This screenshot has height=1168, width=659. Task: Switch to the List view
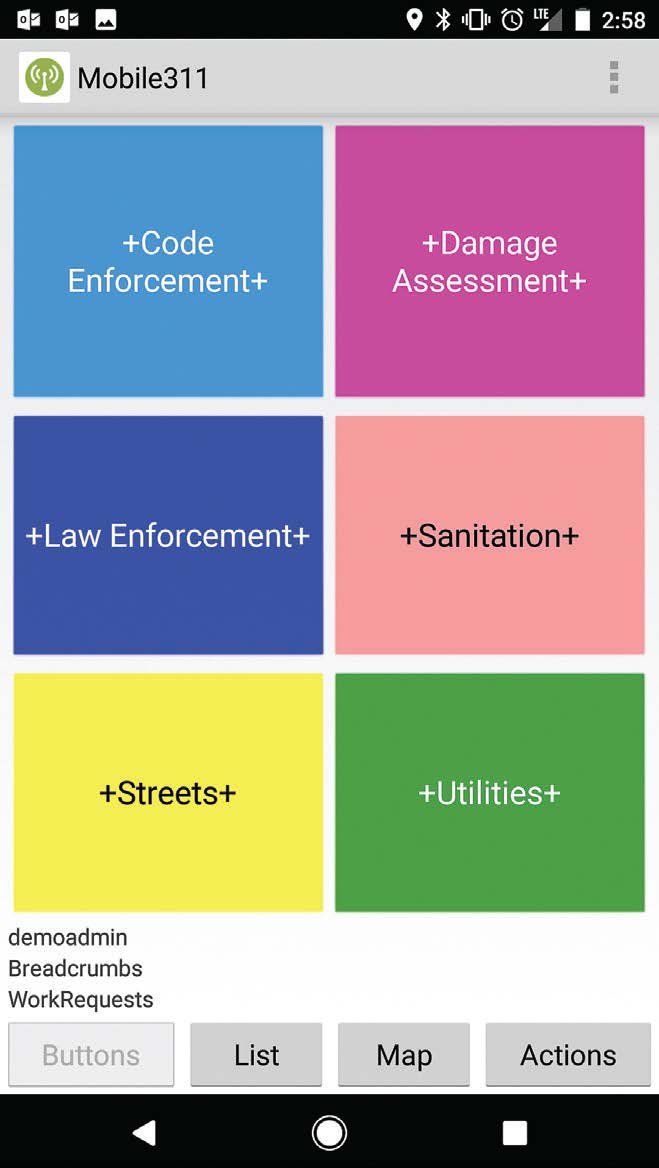tap(256, 1054)
